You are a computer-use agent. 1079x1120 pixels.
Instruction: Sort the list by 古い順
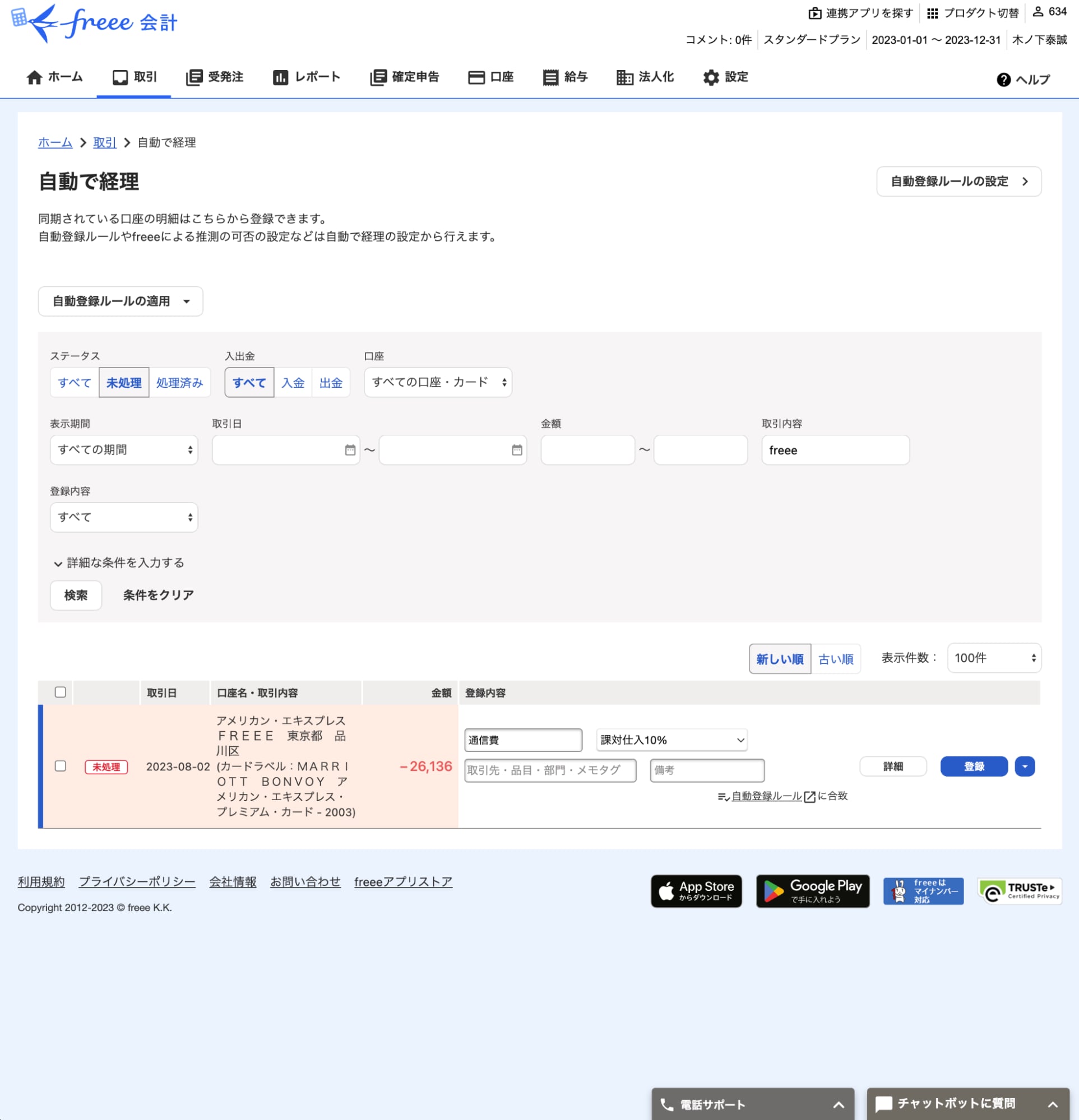(835, 659)
